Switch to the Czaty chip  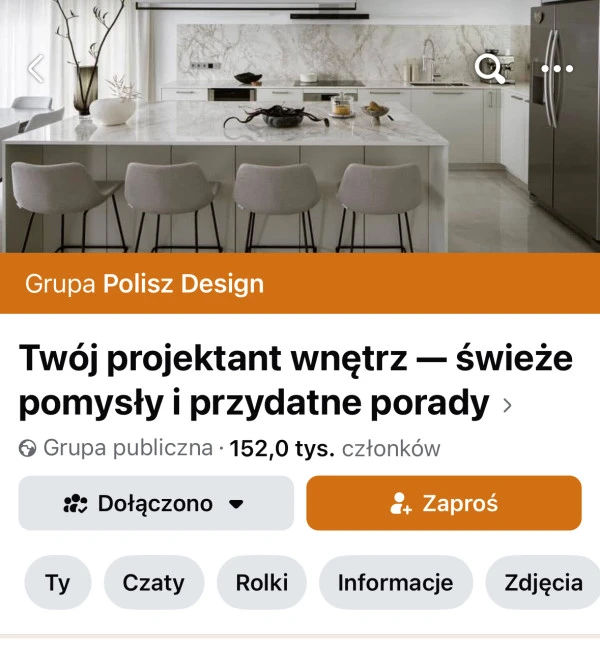153,583
